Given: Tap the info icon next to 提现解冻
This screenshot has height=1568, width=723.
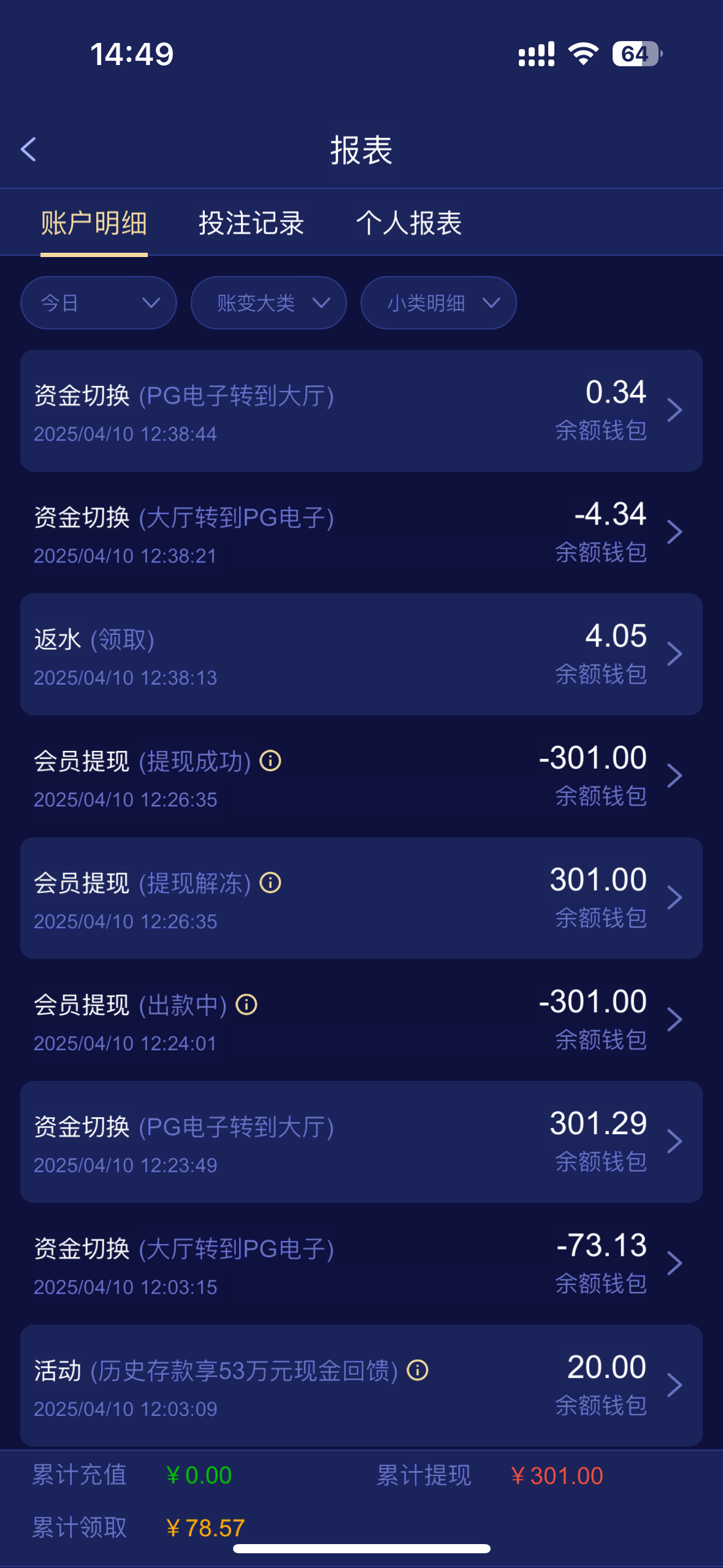Looking at the screenshot, I should tap(270, 883).
